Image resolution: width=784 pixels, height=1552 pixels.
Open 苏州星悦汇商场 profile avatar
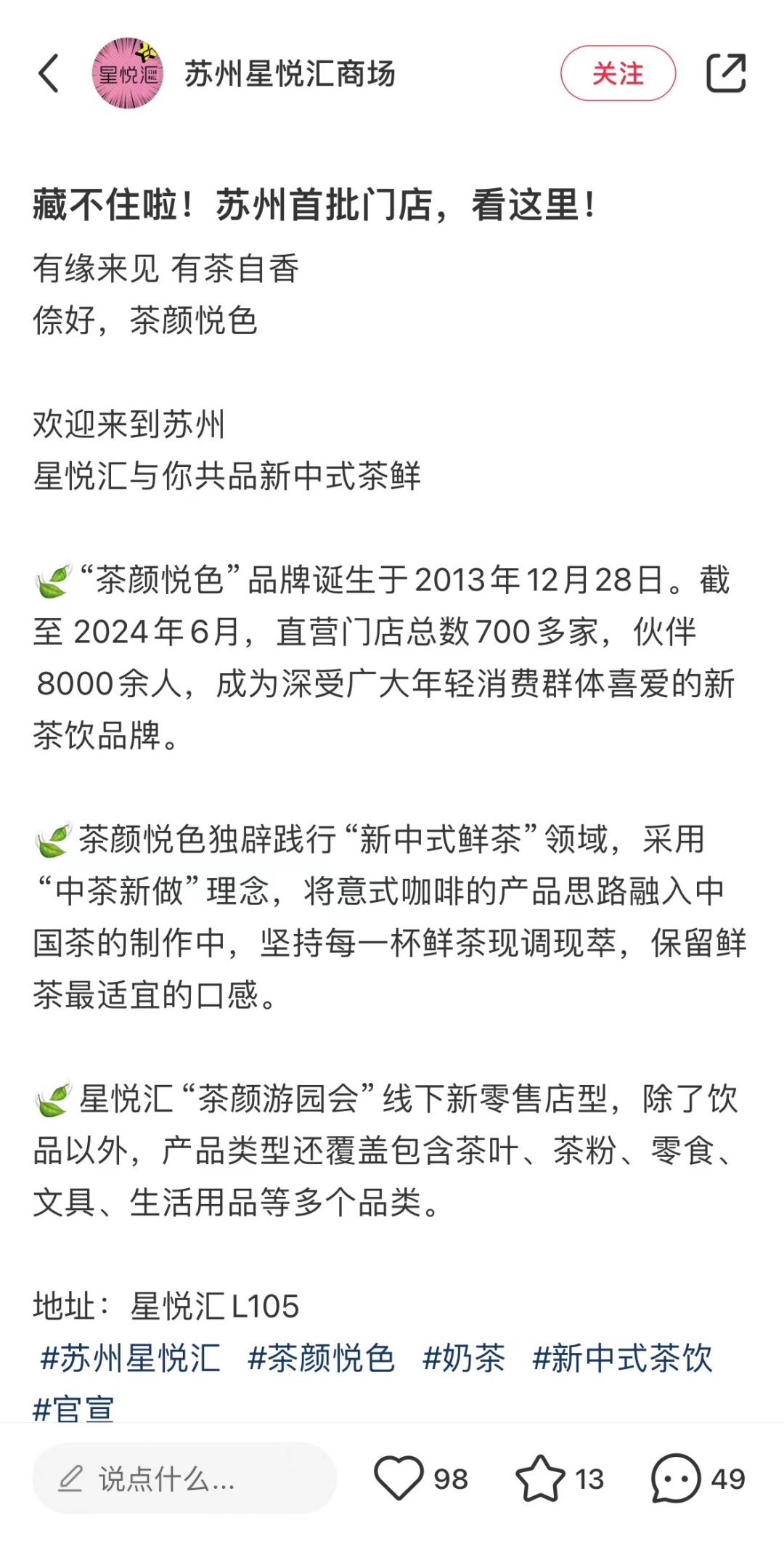pos(127,73)
